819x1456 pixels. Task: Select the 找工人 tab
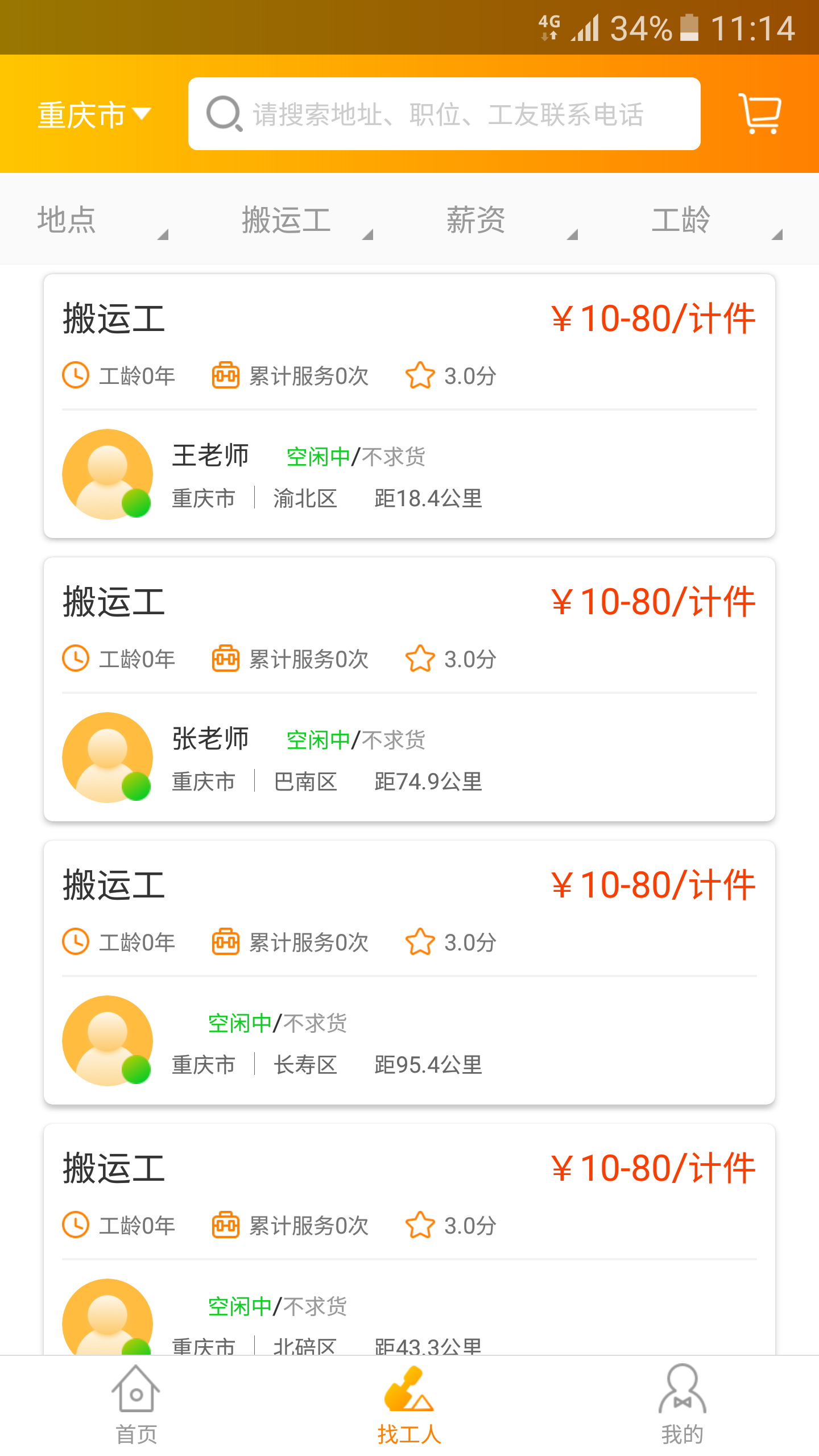point(409,1406)
